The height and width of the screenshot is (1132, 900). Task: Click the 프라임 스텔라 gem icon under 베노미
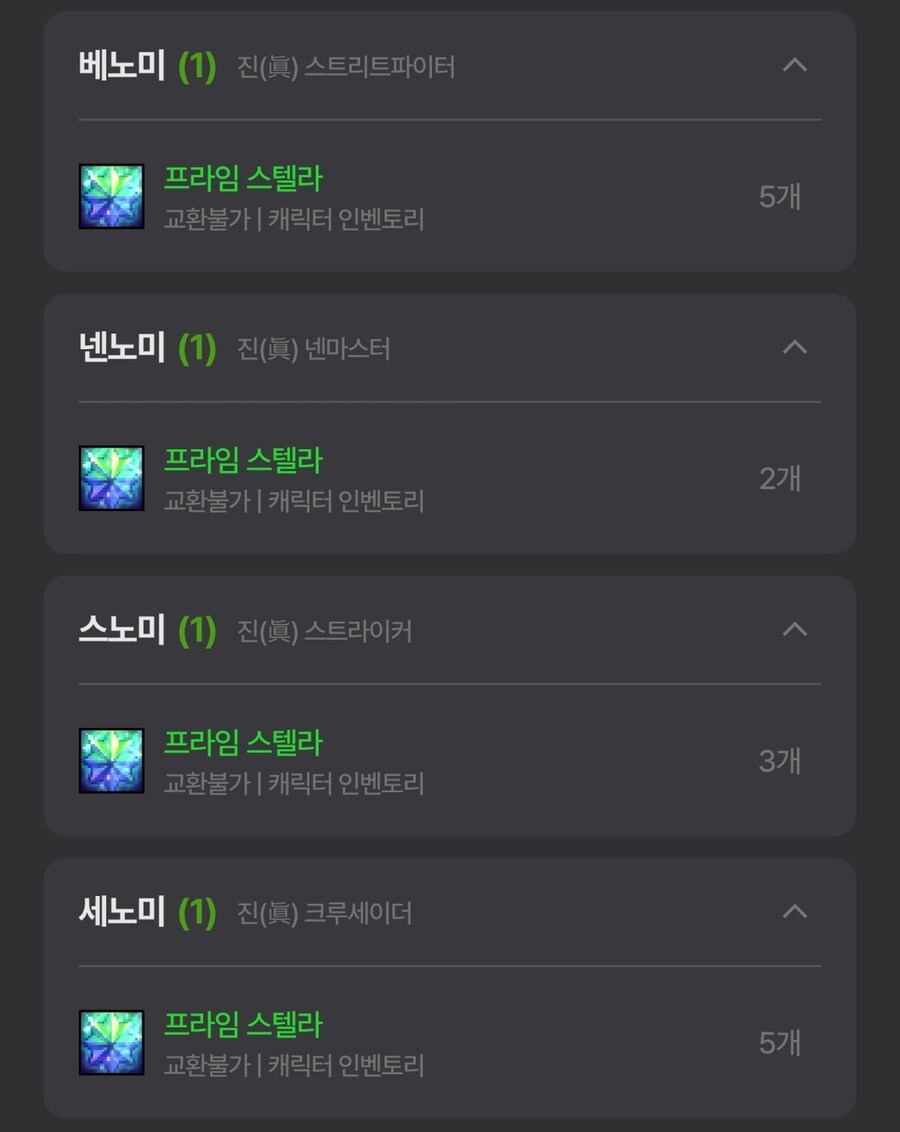tap(111, 196)
